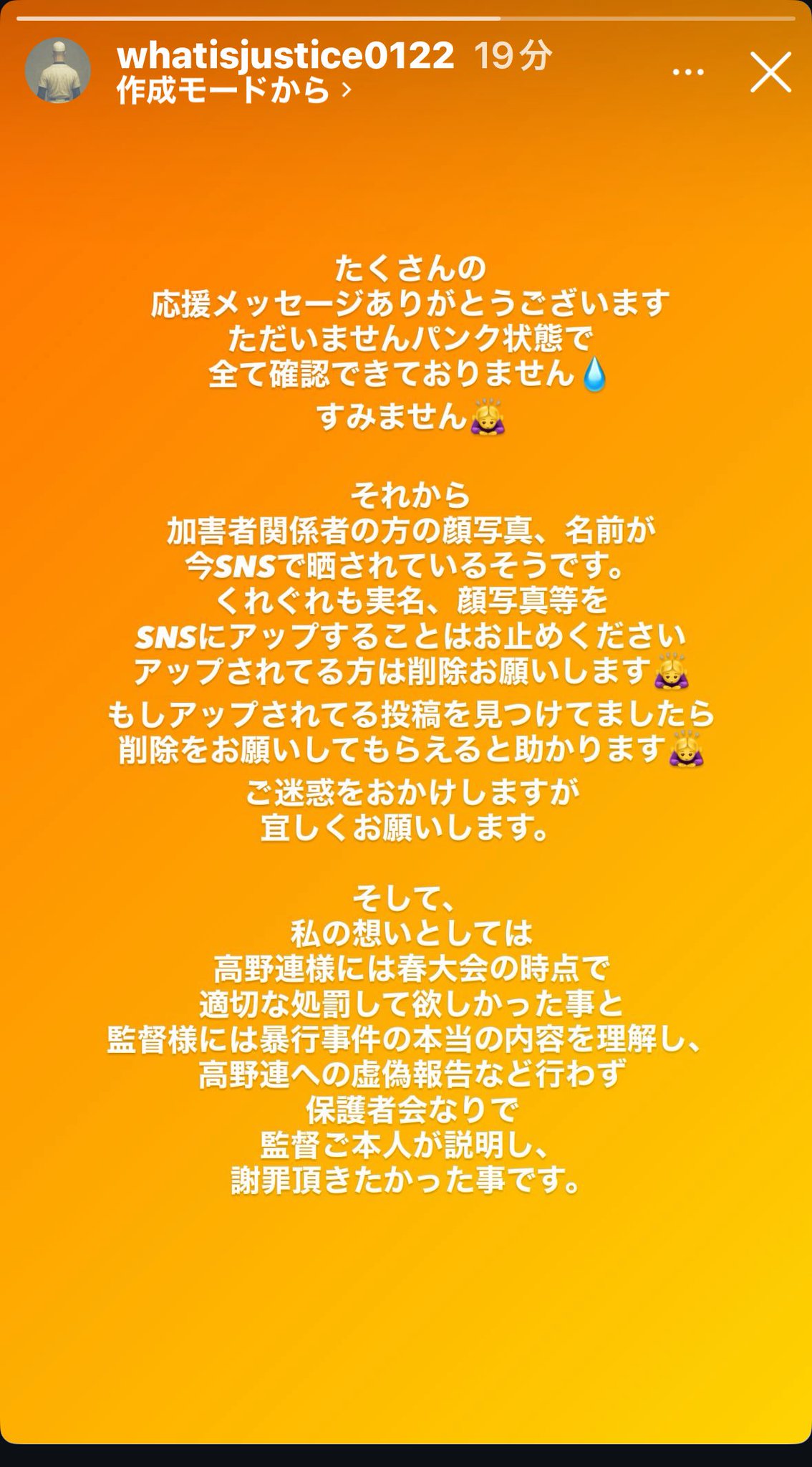The height and width of the screenshot is (1467, 812).
Task: Open the whatisjustice0122 username link
Action: coord(285,55)
